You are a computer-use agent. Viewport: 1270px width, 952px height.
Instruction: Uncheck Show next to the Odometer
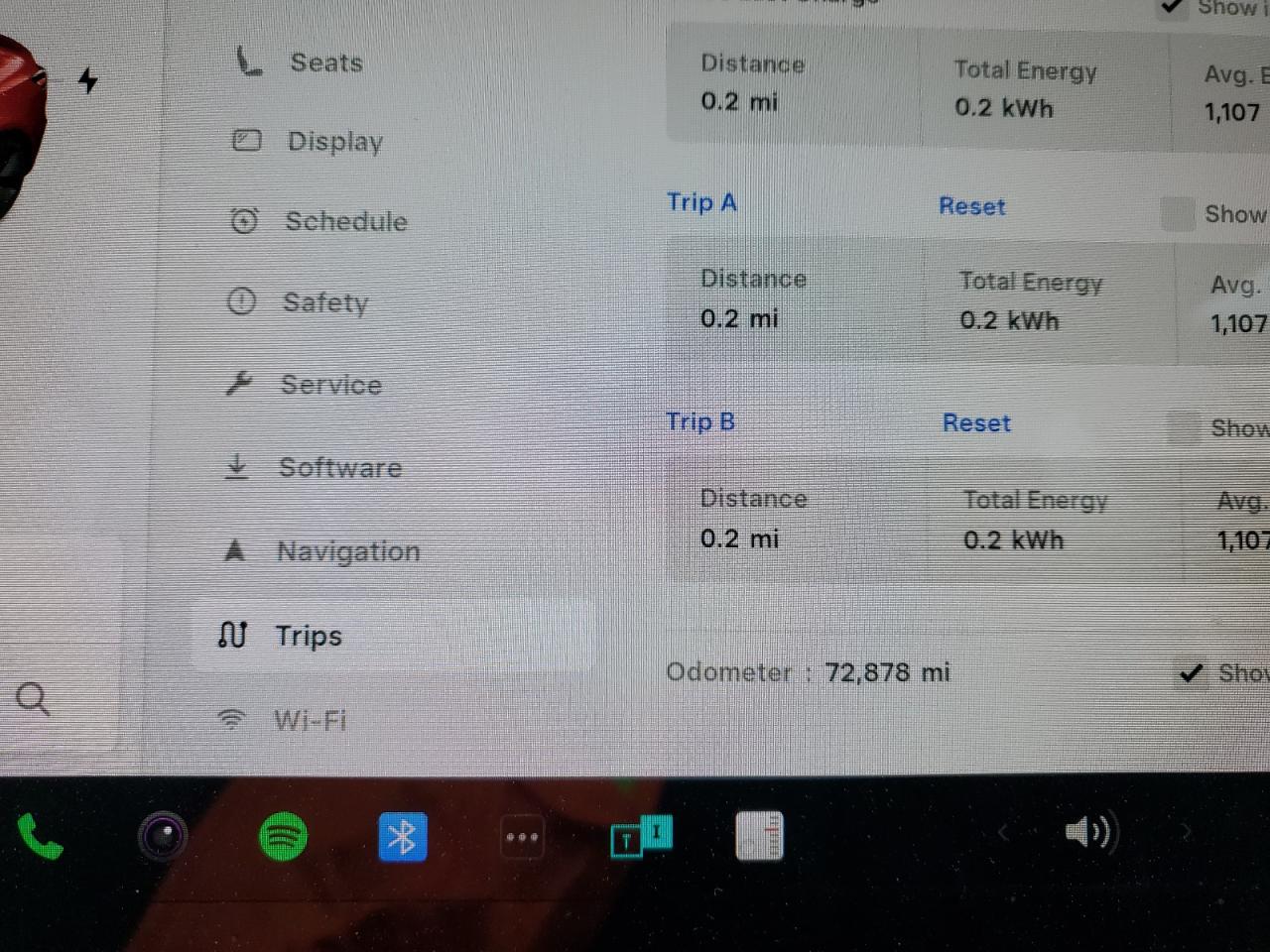click(x=1192, y=674)
